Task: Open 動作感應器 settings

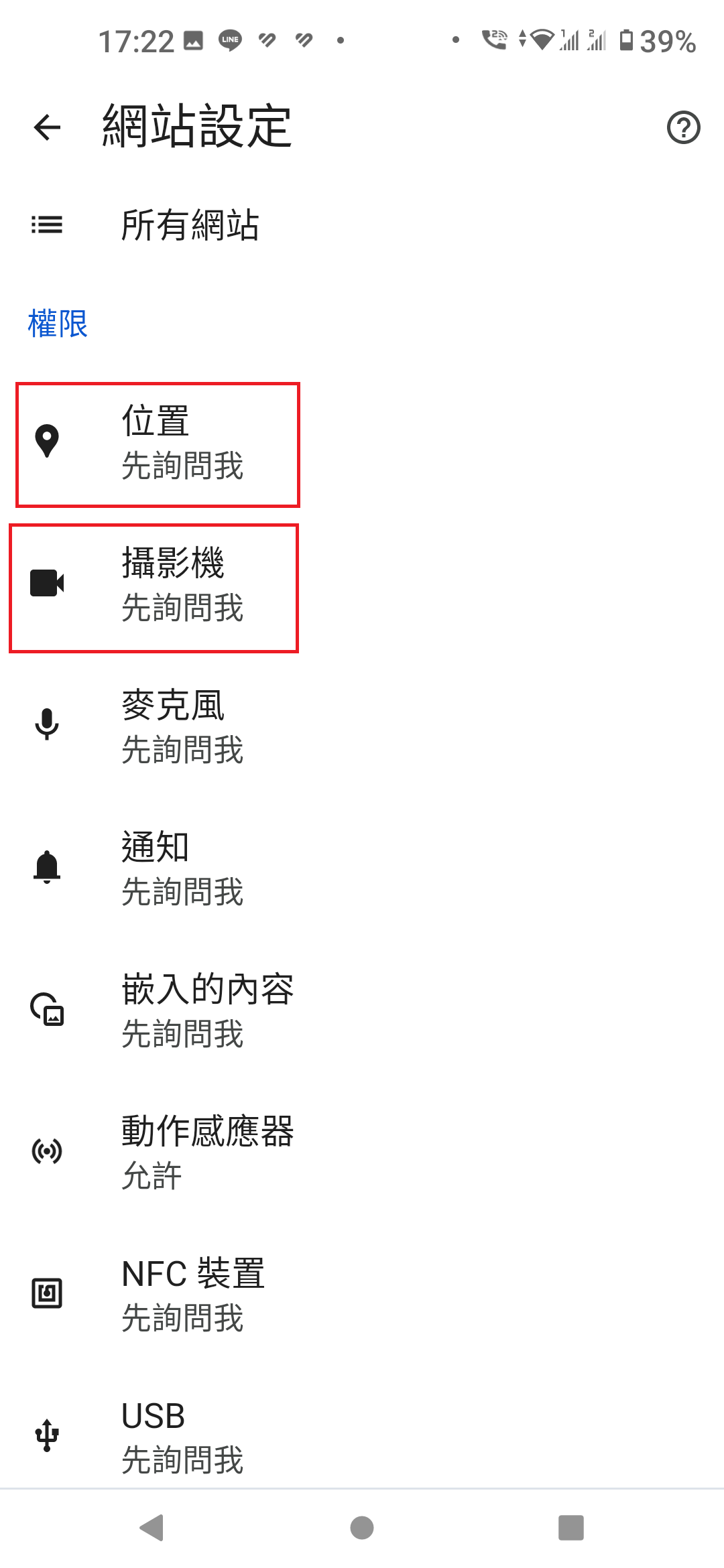Action: [362, 1153]
